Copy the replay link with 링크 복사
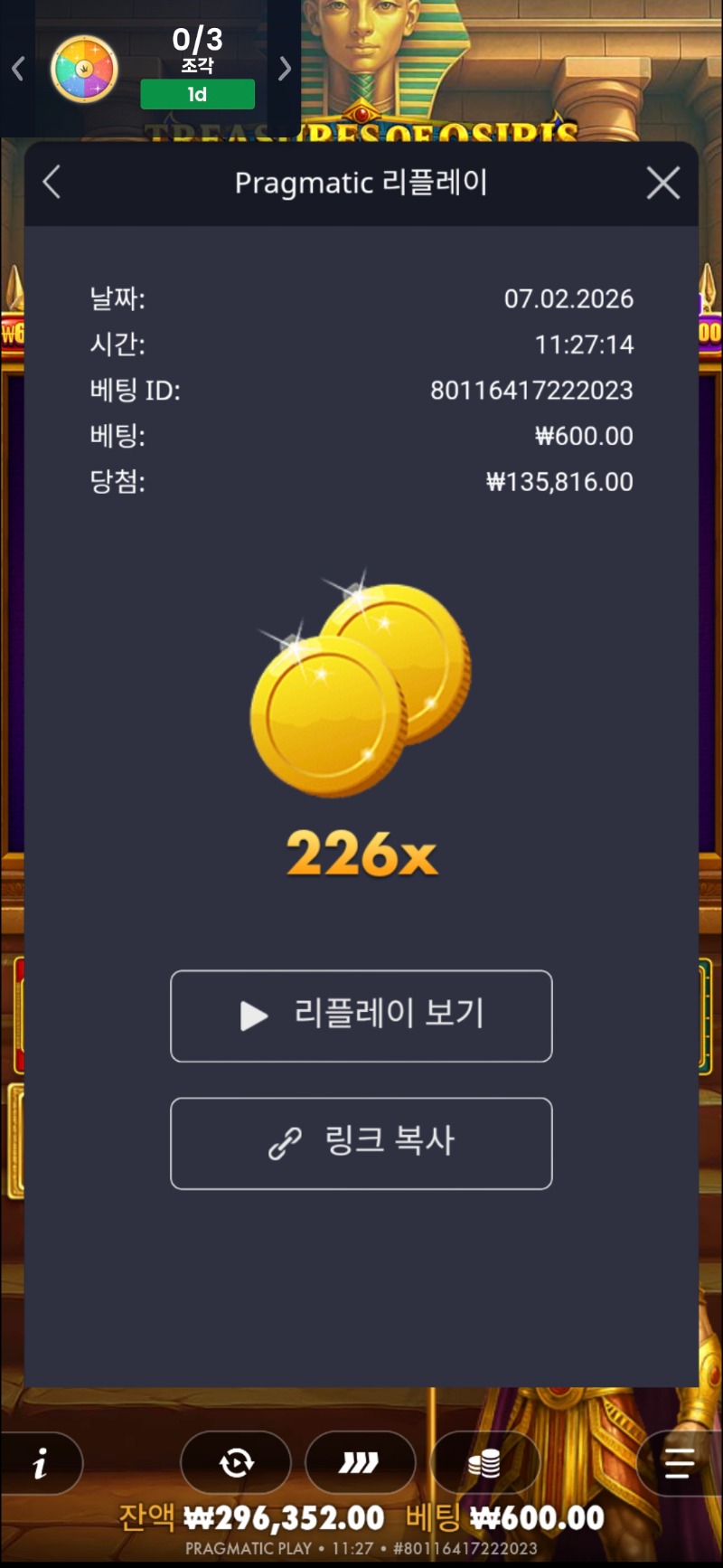This screenshot has height=1568, width=723. [x=361, y=1143]
